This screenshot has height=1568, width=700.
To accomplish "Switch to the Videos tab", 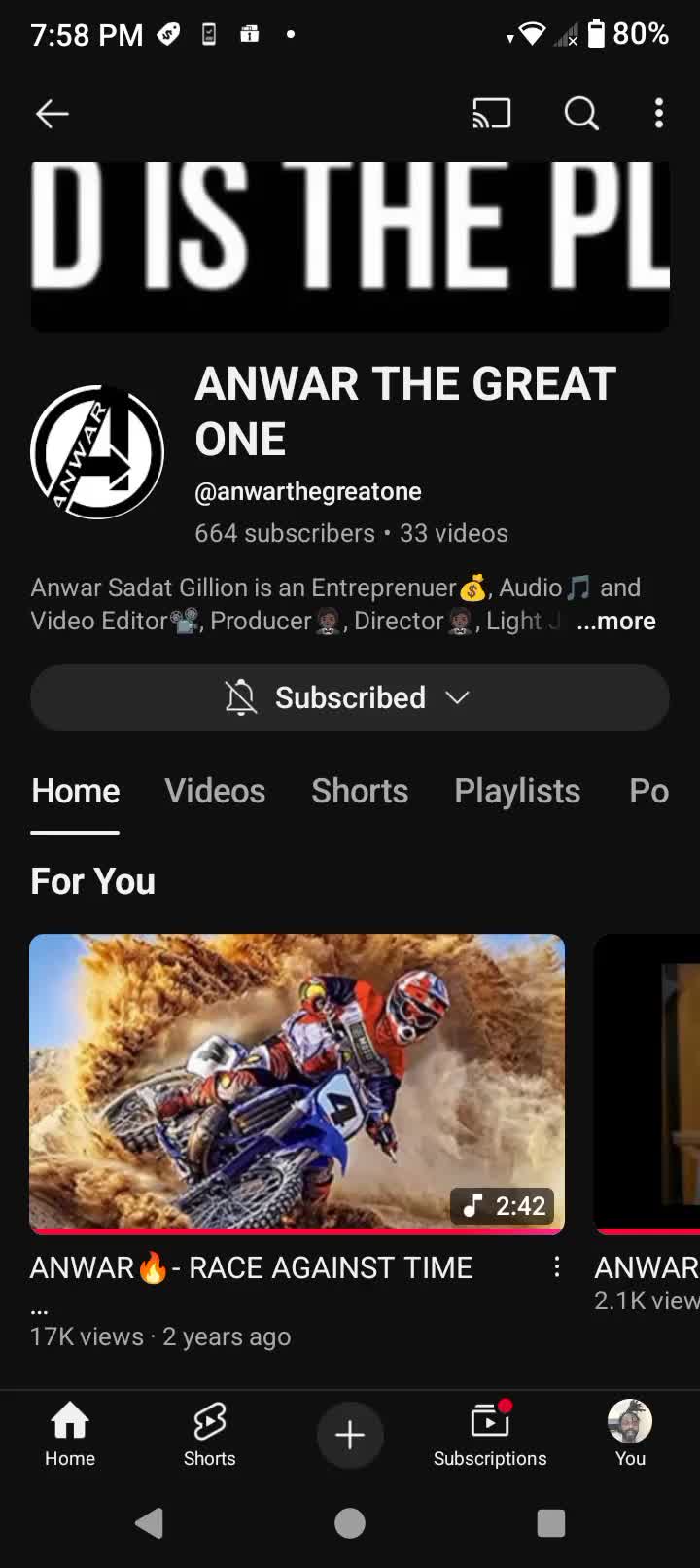I will 215,791.
